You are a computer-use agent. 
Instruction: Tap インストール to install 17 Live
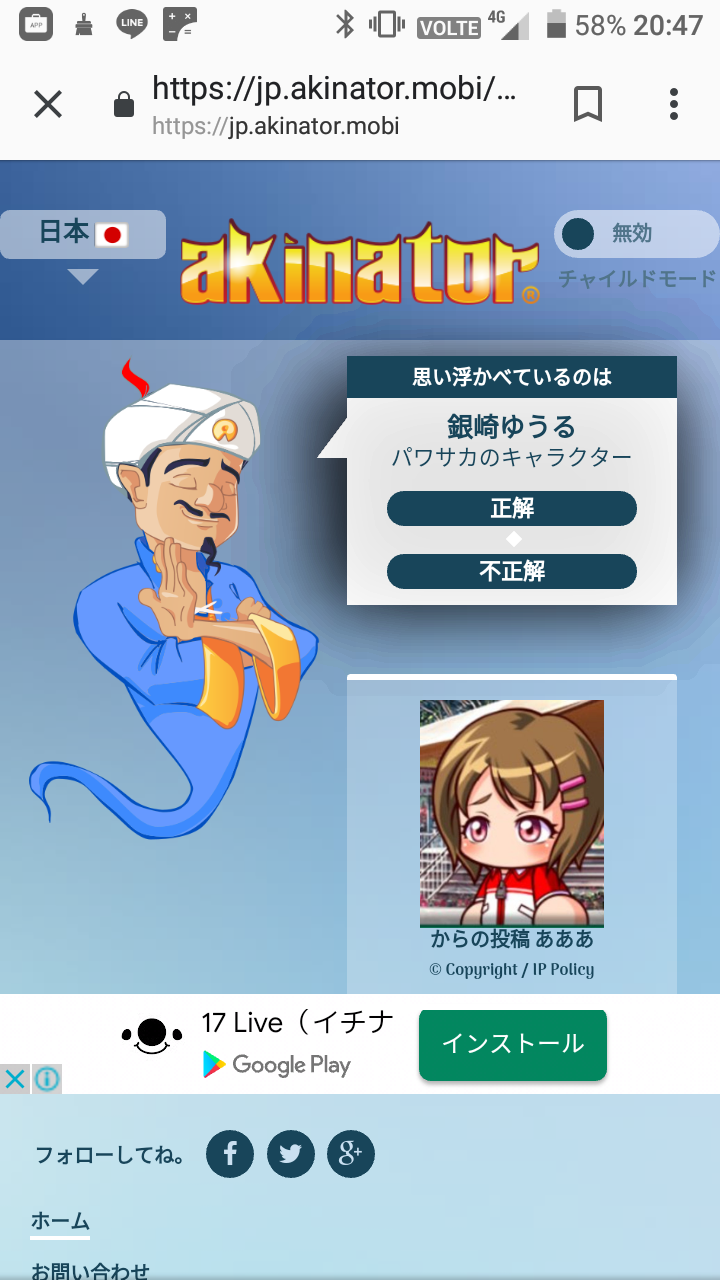click(512, 1043)
